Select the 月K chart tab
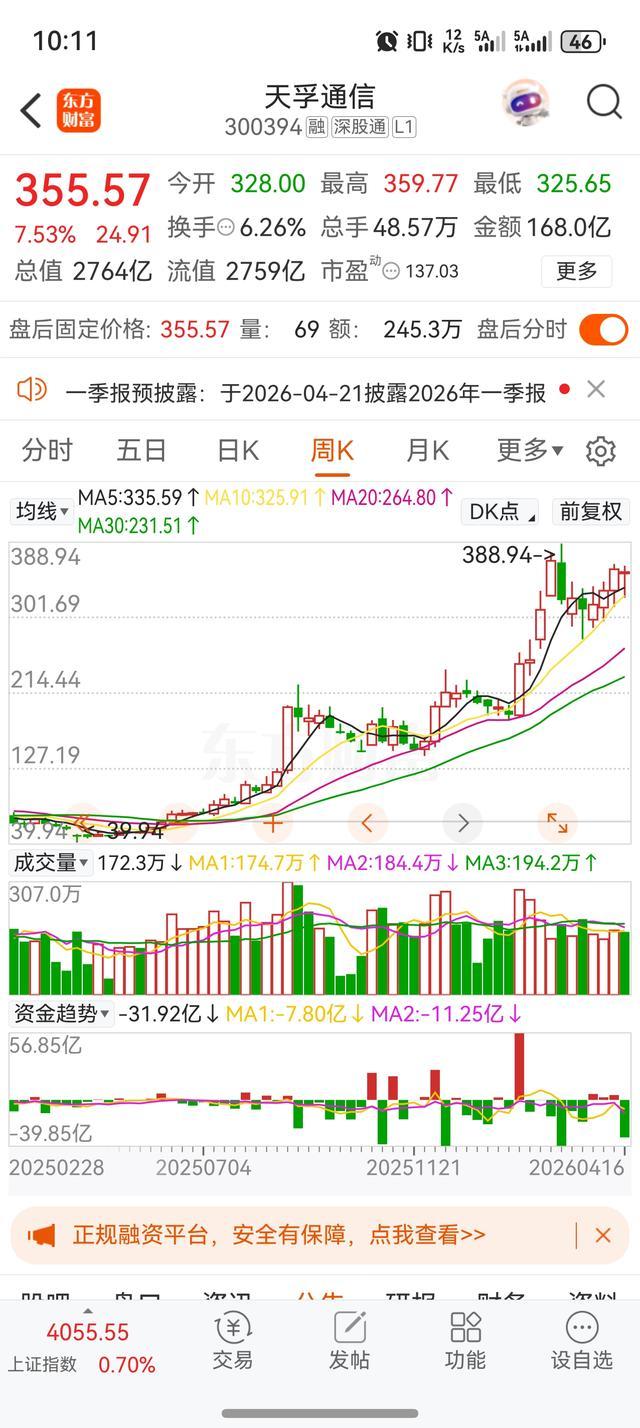This screenshot has width=640, height=1428. click(x=427, y=451)
